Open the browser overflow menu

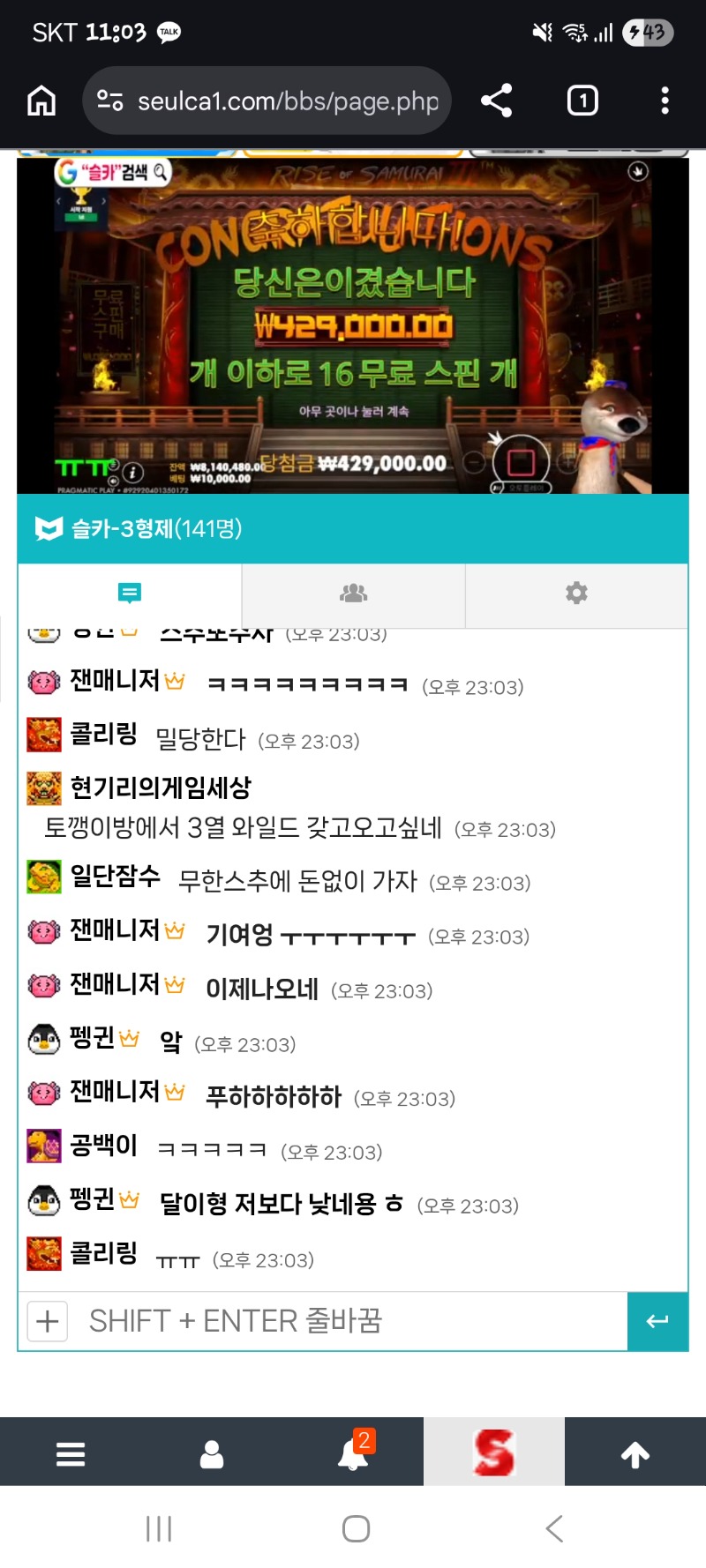tap(665, 101)
